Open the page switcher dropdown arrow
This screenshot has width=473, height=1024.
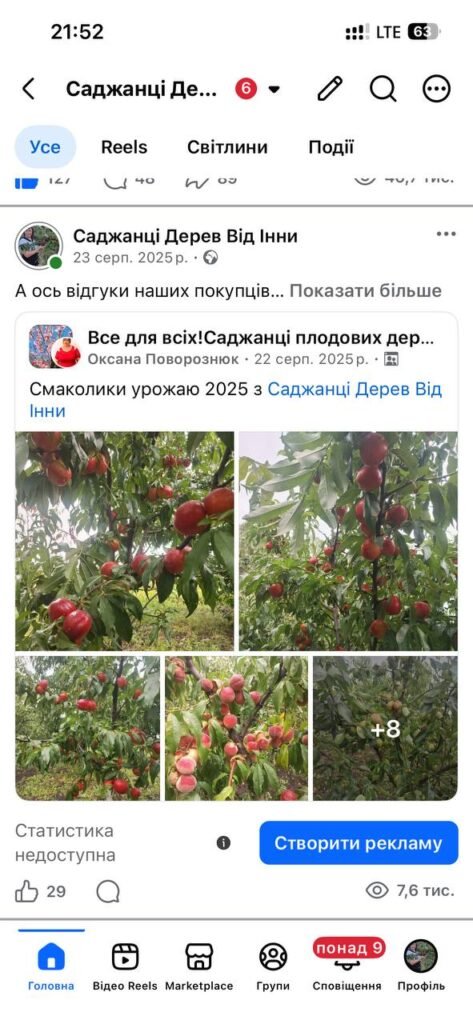(274, 89)
